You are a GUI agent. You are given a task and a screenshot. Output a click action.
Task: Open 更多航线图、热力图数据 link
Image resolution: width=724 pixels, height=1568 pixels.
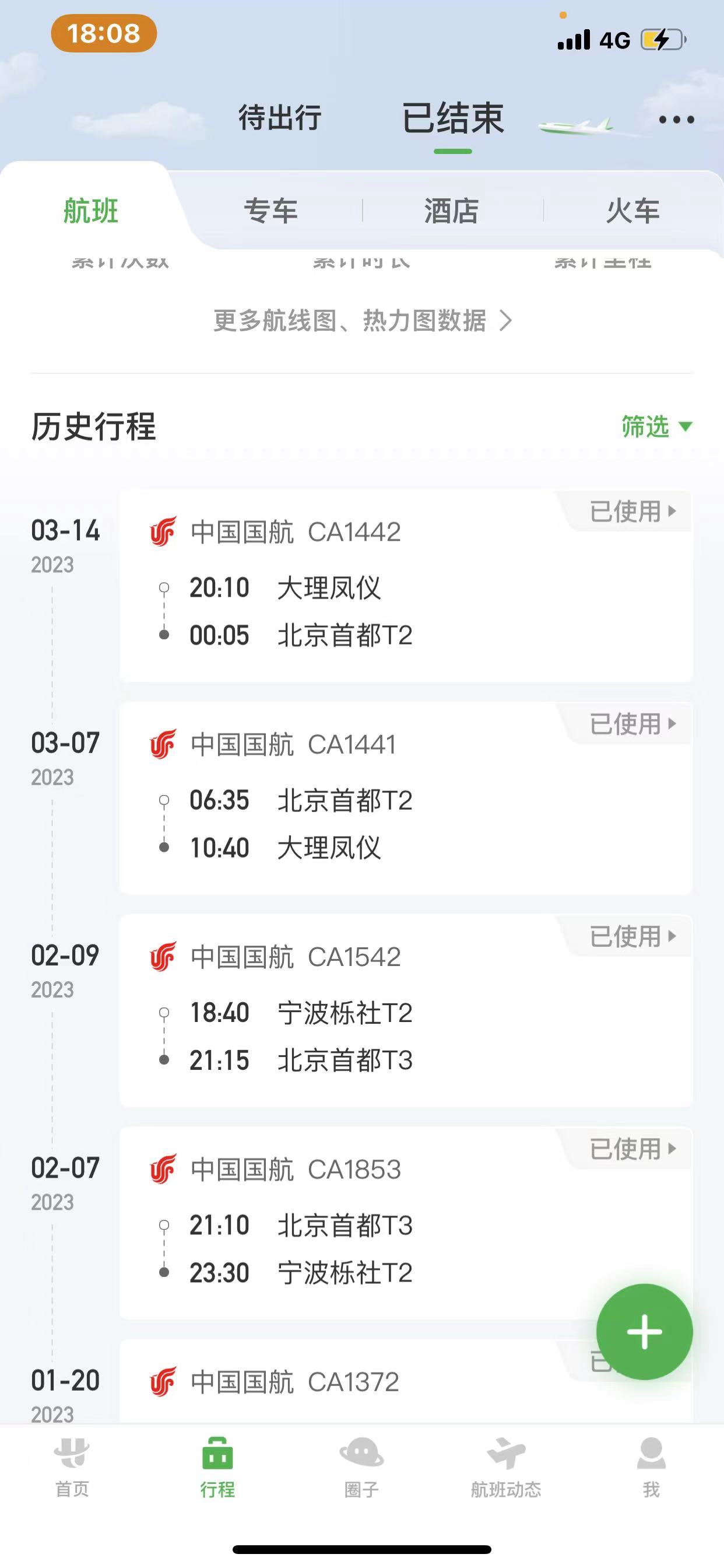tap(362, 320)
